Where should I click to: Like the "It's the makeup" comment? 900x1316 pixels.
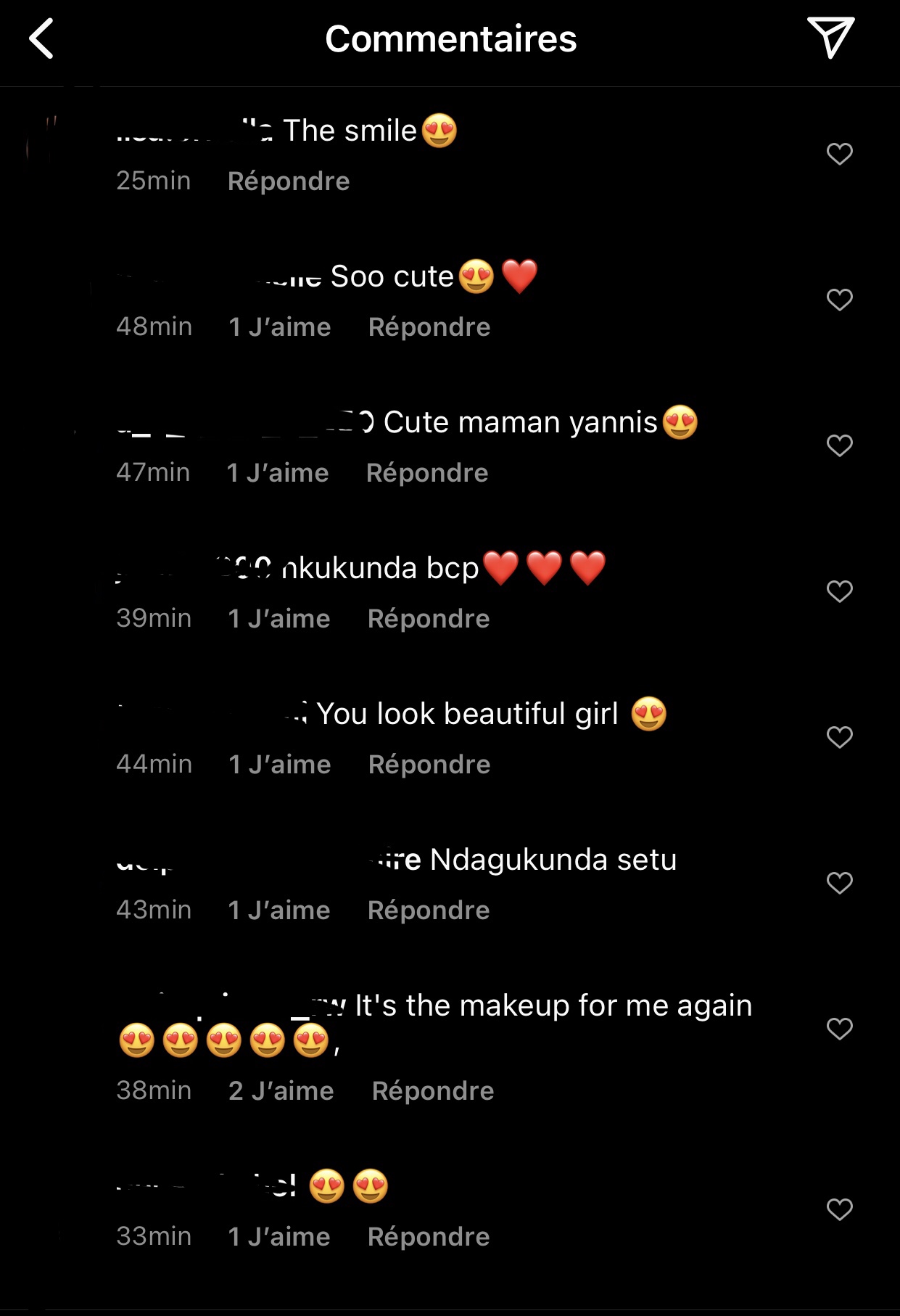point(839,1029)
